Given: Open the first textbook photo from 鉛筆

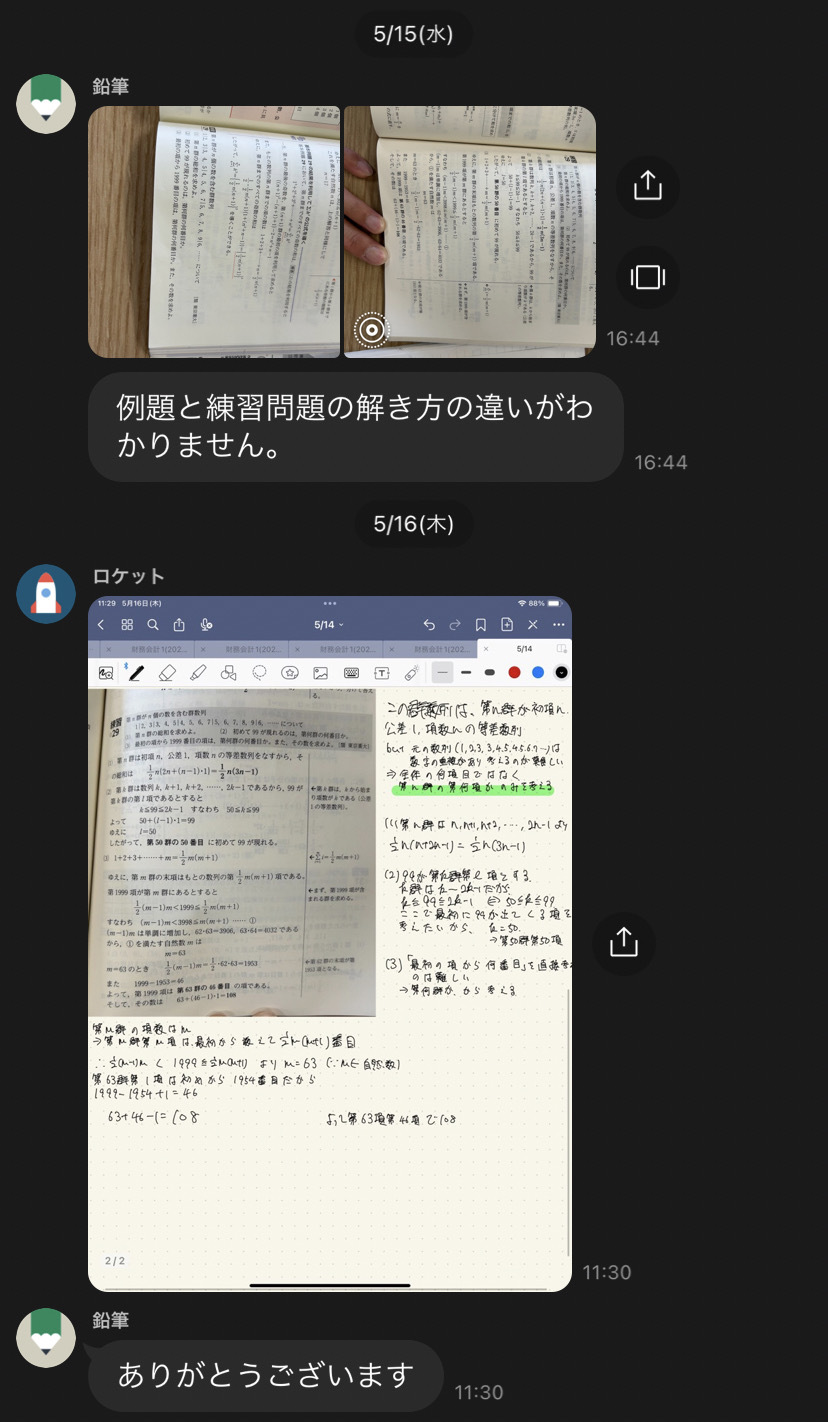Looking at the screenshot, I should pyautogui.click(x=214, y=232).
